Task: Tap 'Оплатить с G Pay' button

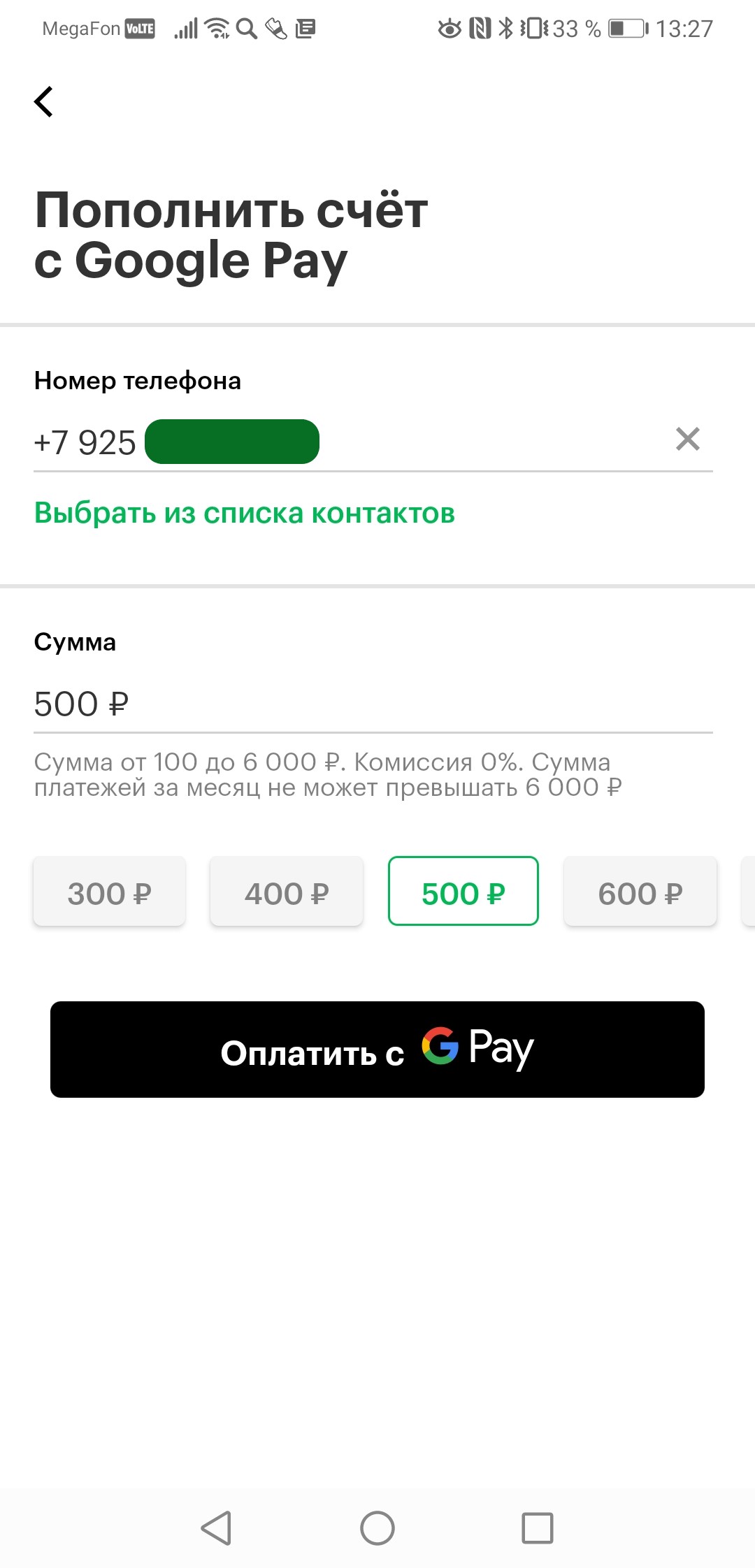Action: coord(377,1050)
